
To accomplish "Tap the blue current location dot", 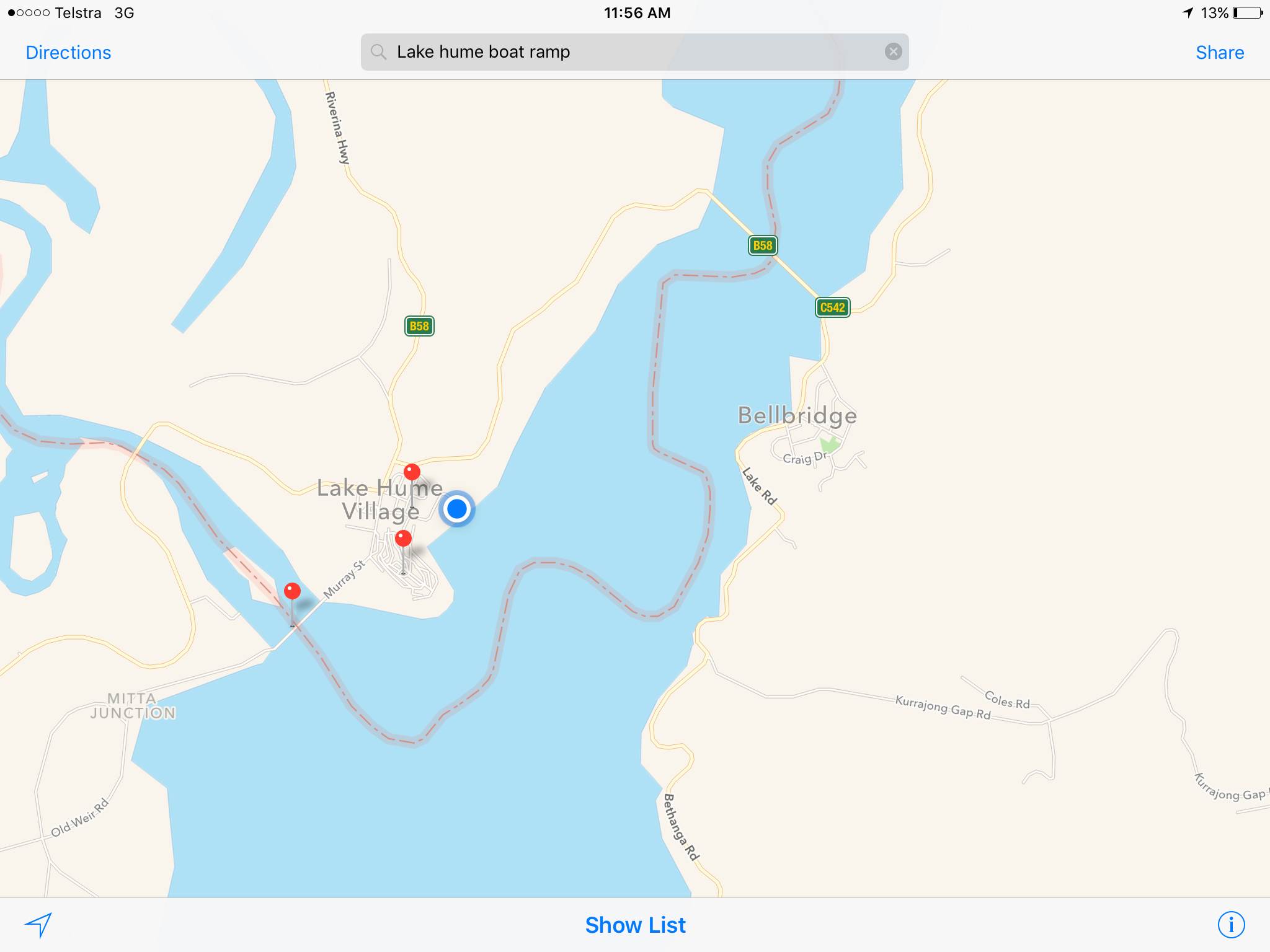I will pyautogui.click(x=457, y=509).
